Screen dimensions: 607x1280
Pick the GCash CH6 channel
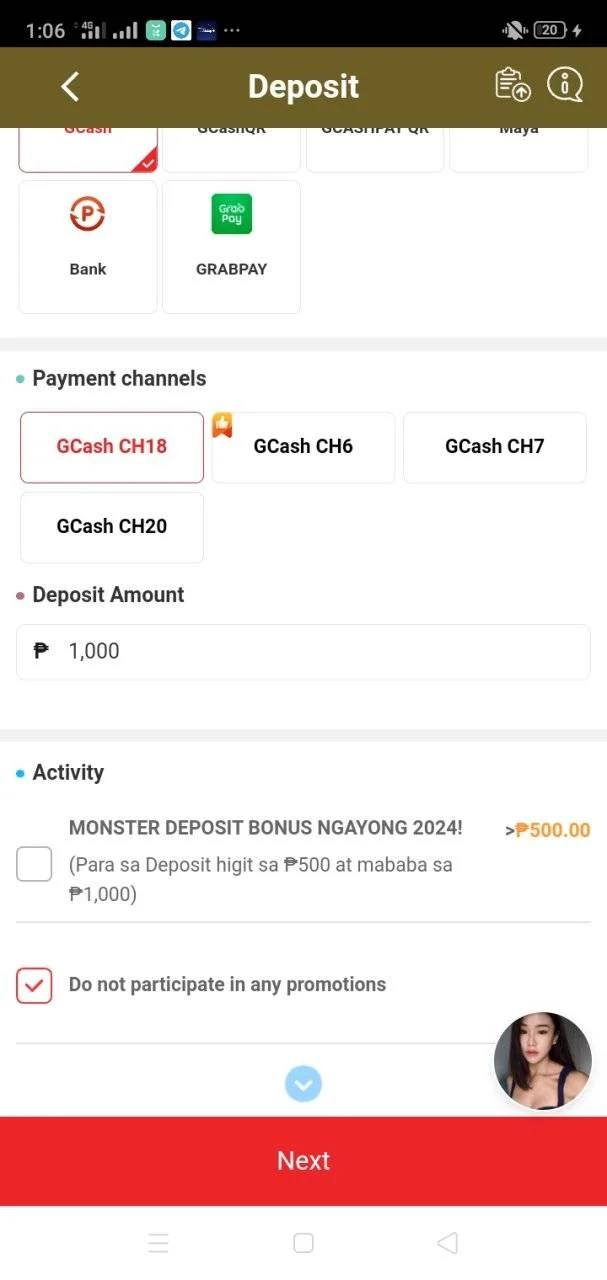[x=303, y=447]
